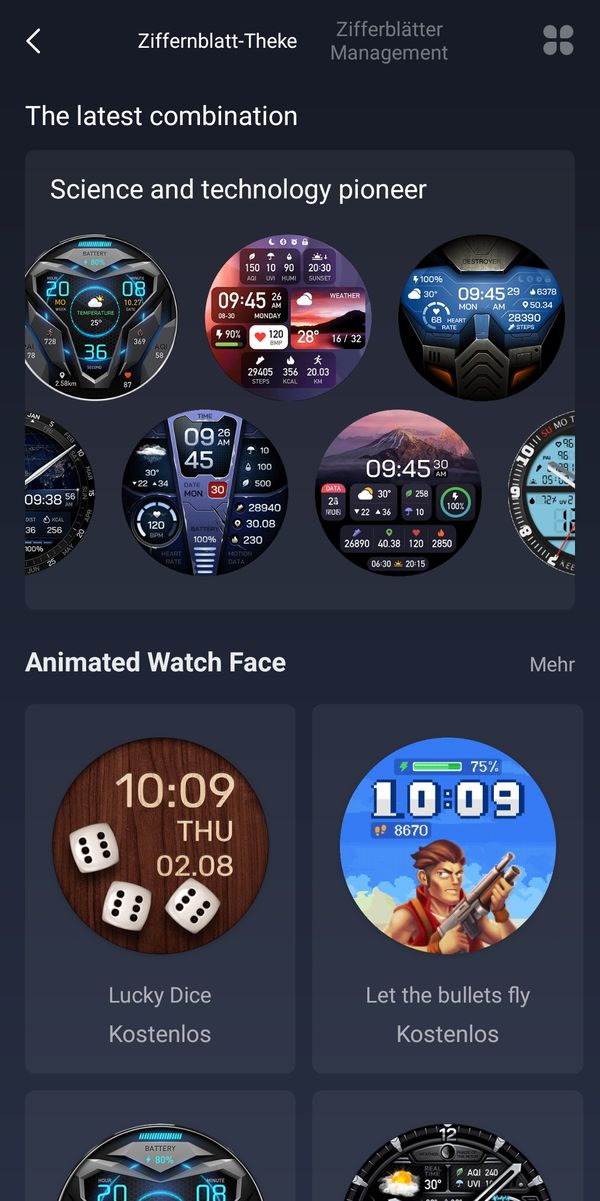Screen dimensions: 600x1201
Task: Open the Lucky Dice watch face
Action: tap(160, 889)
